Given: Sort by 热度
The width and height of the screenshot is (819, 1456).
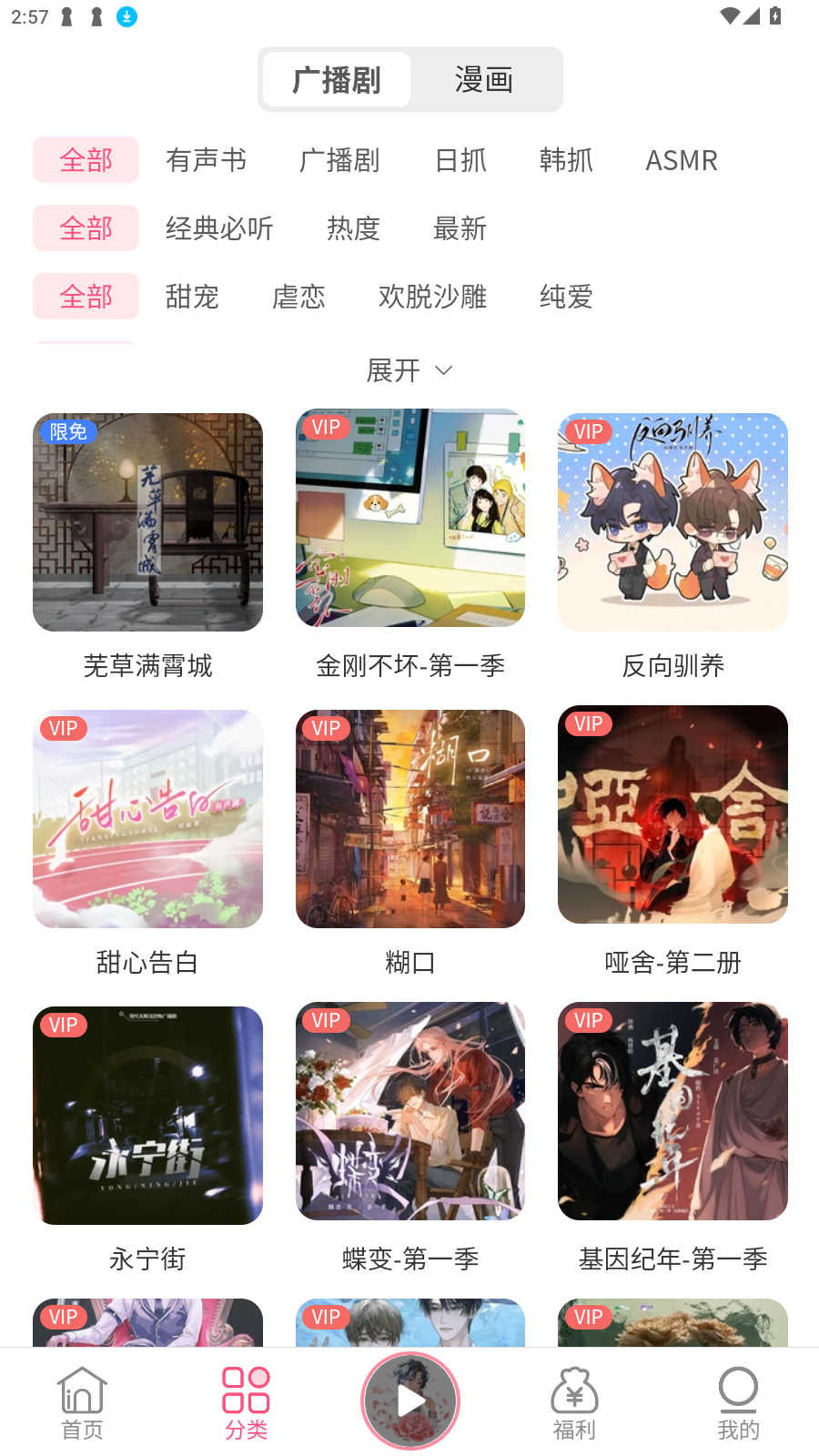Looking at the screenshot, I should click(x=353, y=228).
